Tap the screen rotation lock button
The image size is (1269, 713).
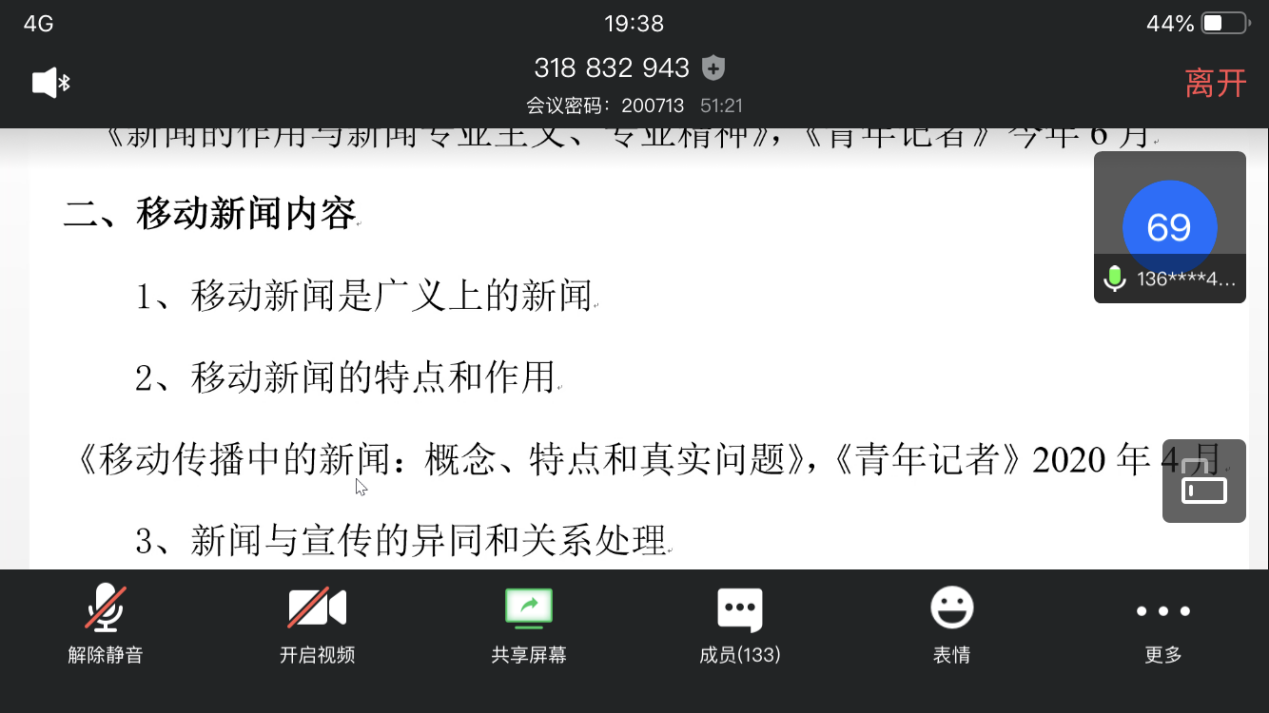[1203, 482]
